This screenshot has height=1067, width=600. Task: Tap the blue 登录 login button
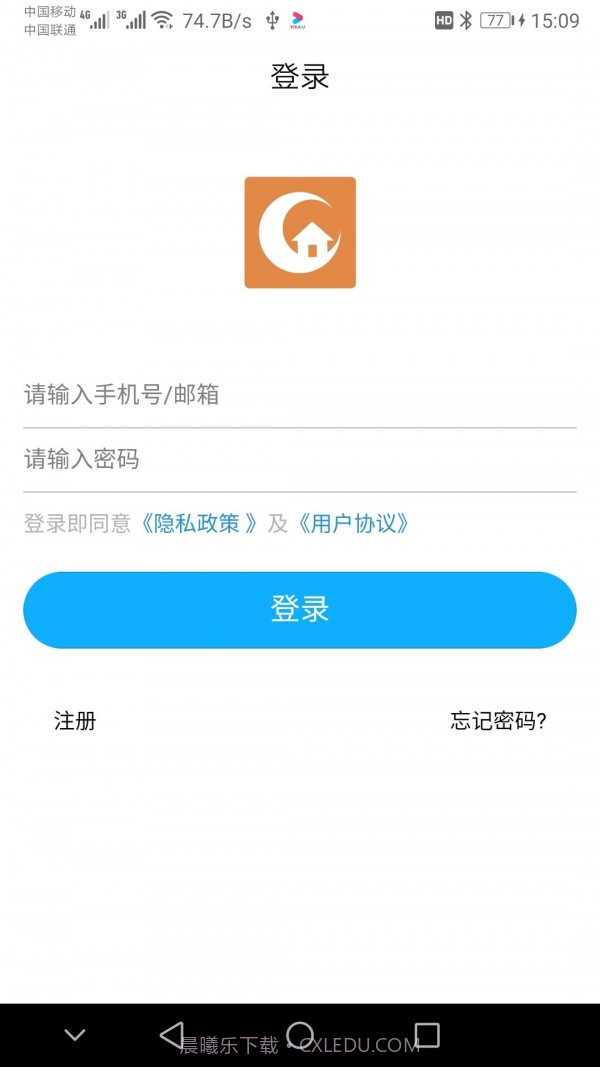300,610
